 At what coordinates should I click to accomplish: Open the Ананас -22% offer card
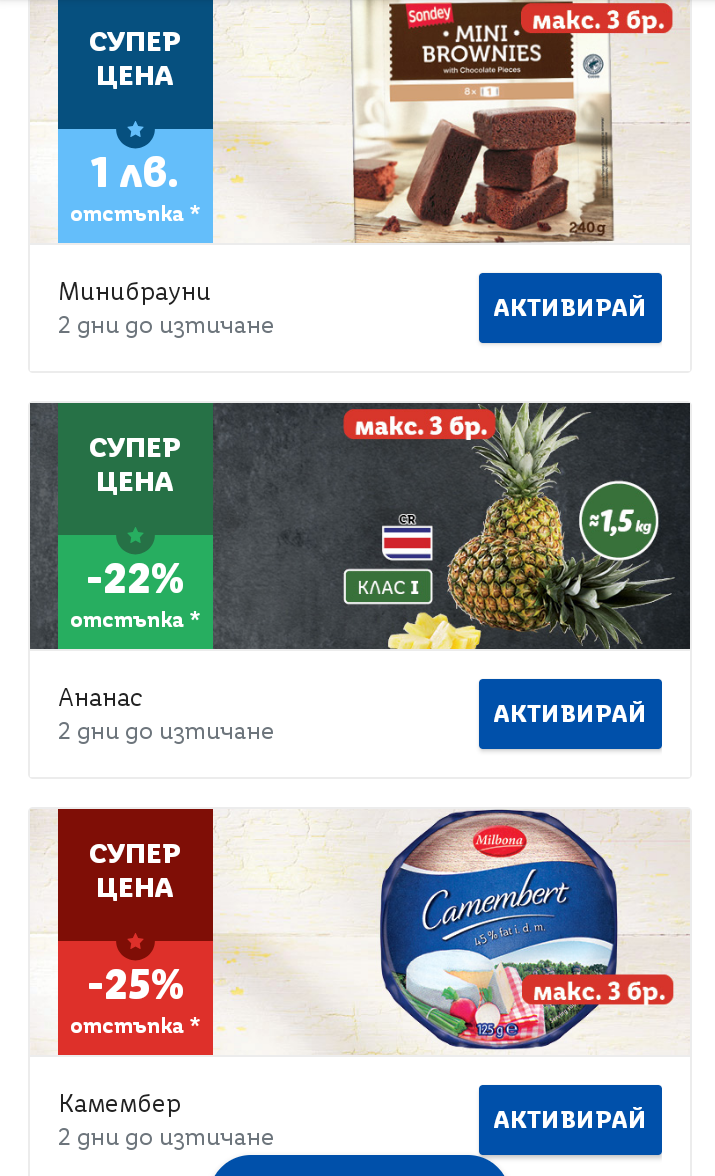[x=360, y=526]
